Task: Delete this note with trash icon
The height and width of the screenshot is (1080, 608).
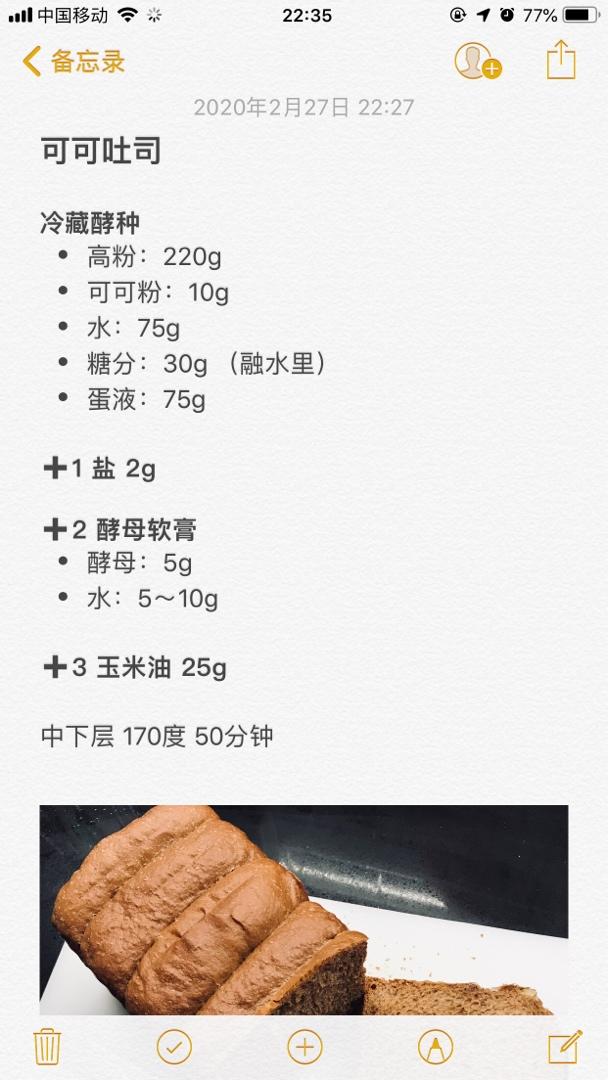Action: 48,1047
